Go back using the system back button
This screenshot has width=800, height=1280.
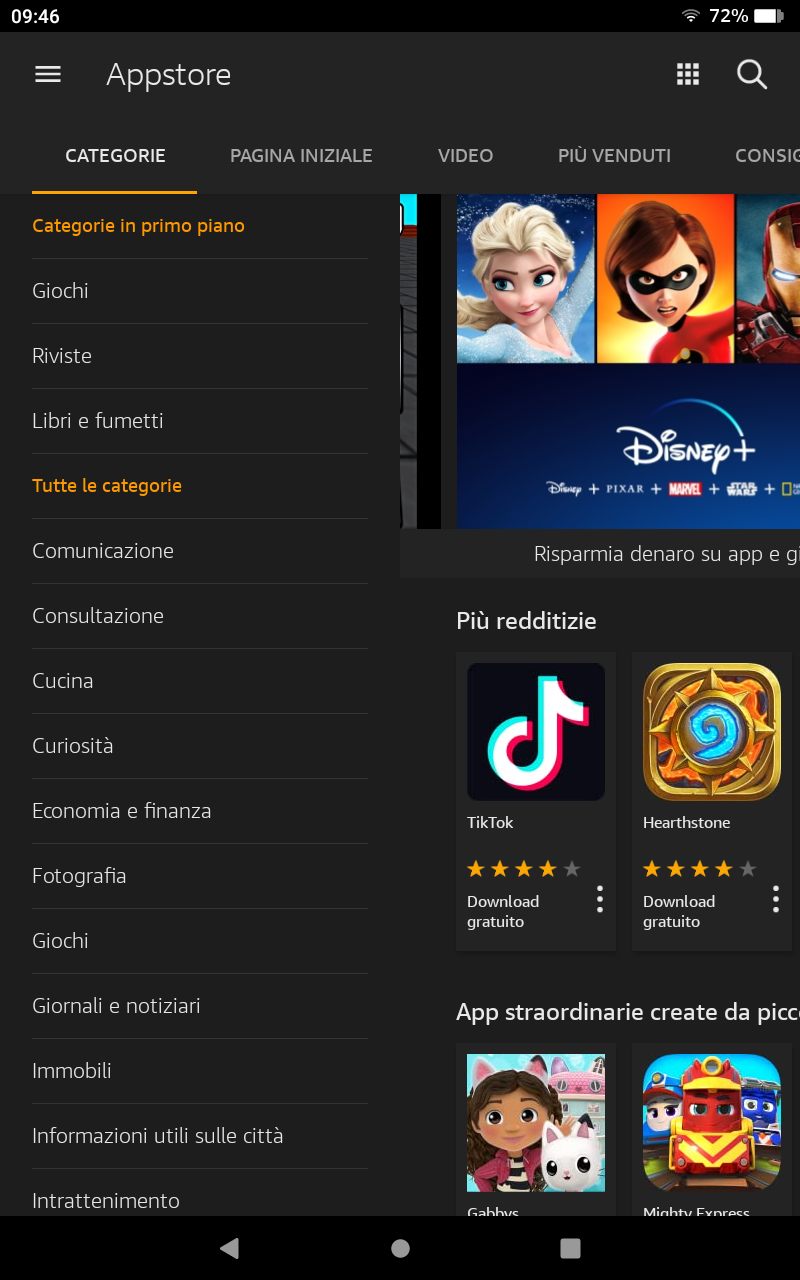click(229, 1248)
